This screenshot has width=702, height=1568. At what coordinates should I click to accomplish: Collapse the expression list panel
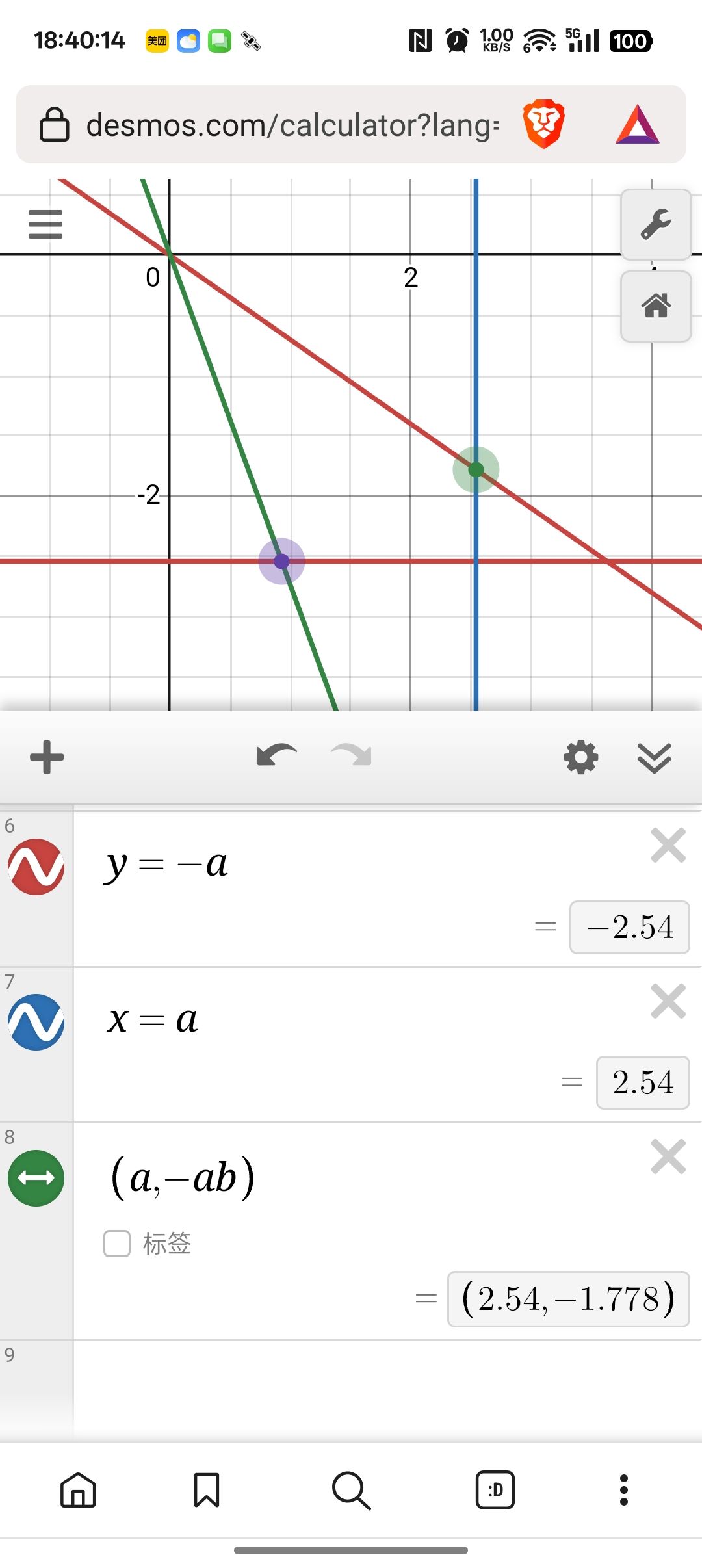tap(654, 757)
